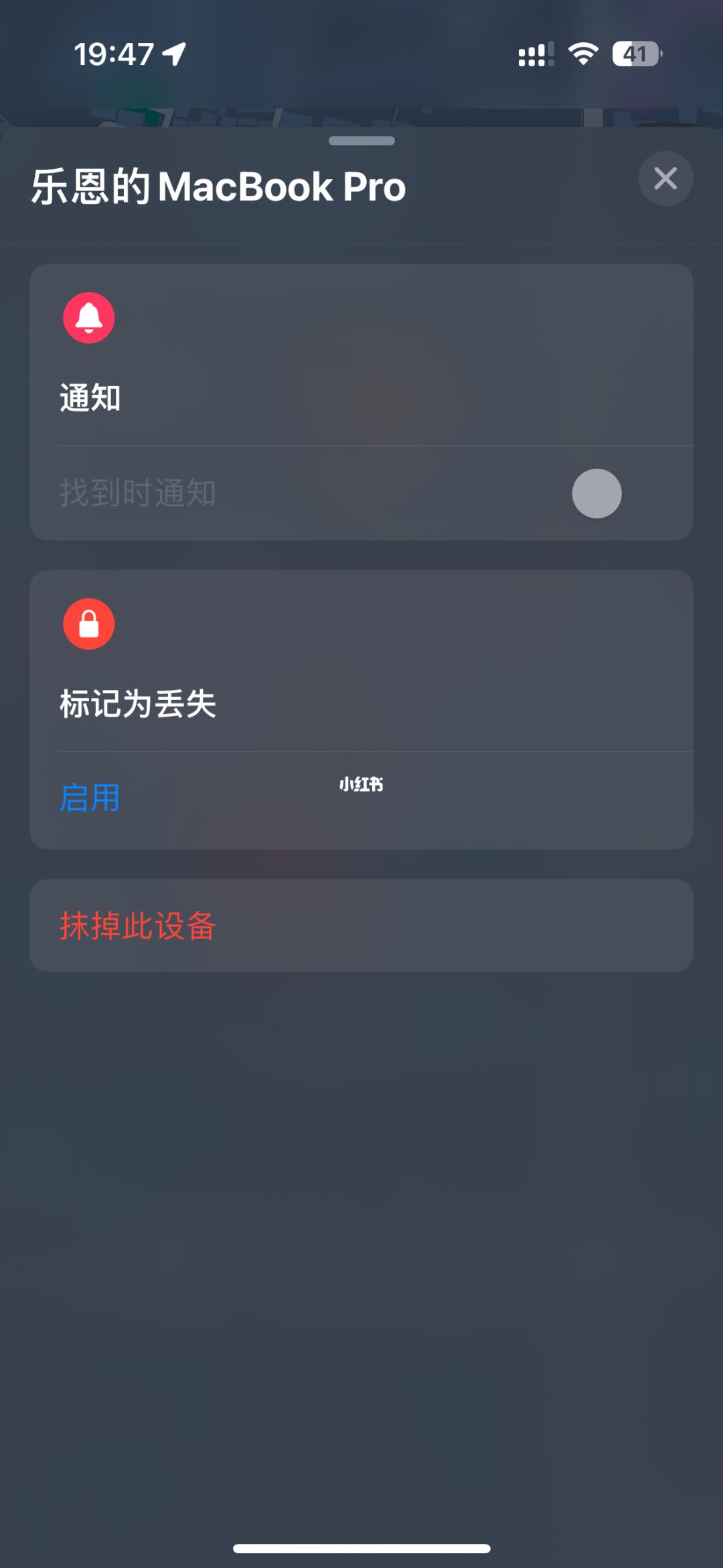
Task: Tap the title 乐恩的 MacBook Pro
Action: coord(219,186)
